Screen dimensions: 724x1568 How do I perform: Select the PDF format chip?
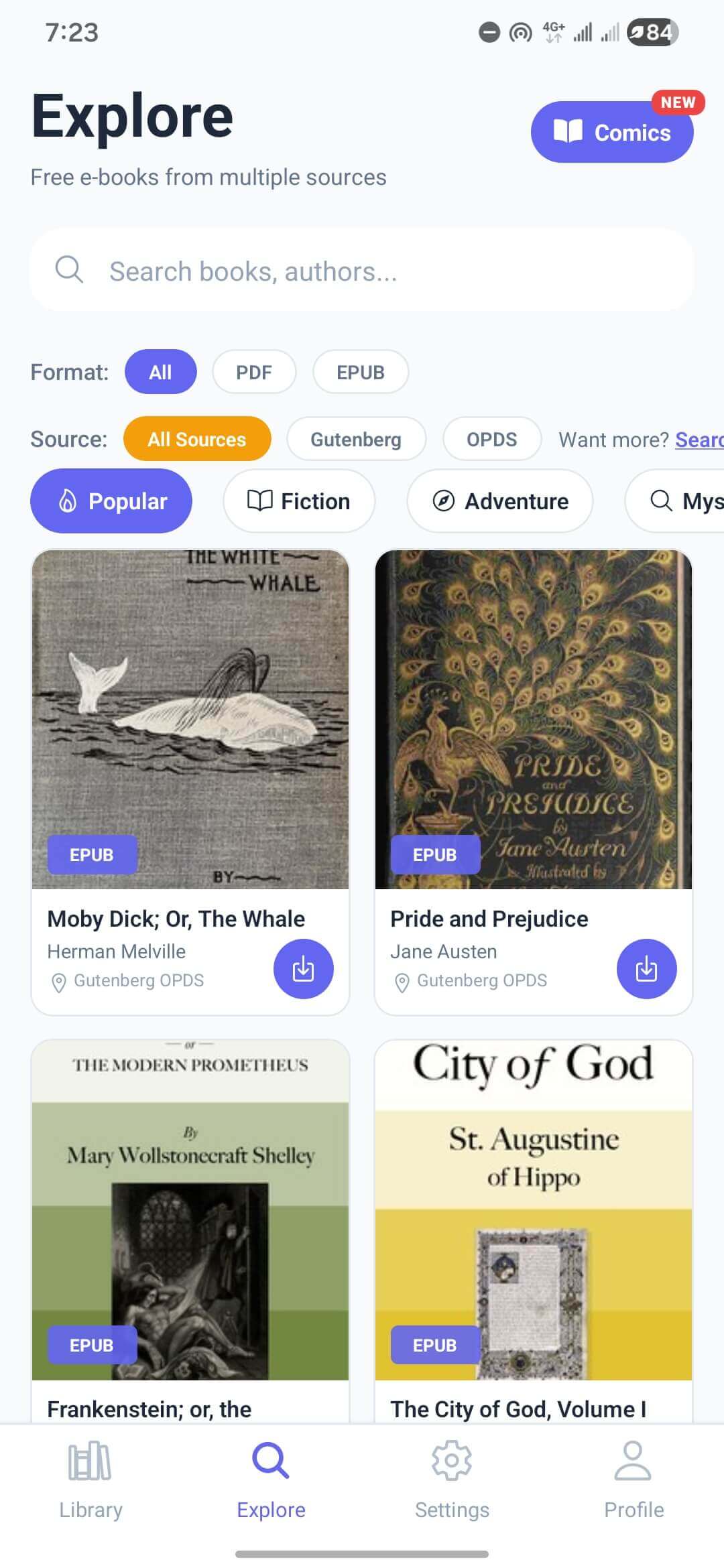coord(254,372)
